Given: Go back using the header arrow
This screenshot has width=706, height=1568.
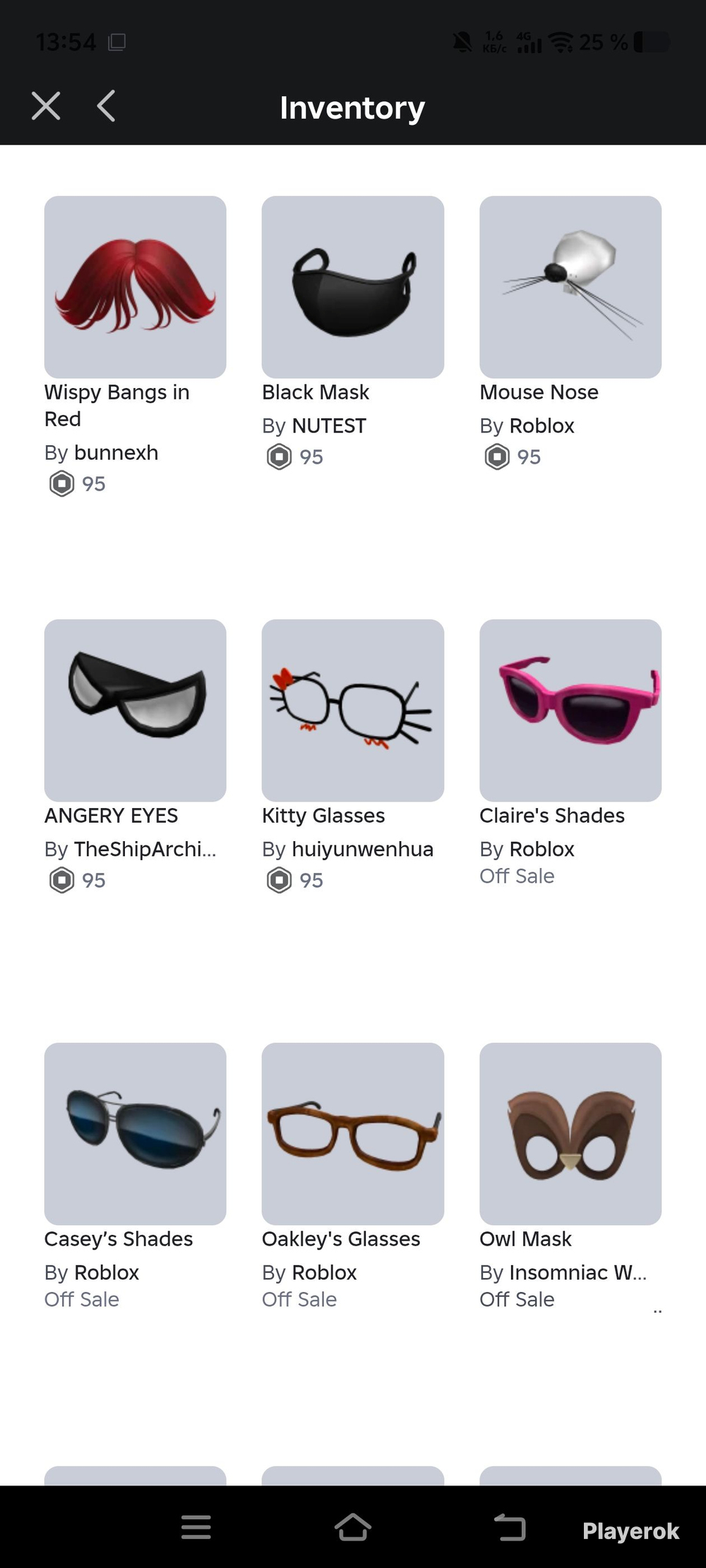Looking at the screenshot, I should pyautogui.click(x=106, y=107).
